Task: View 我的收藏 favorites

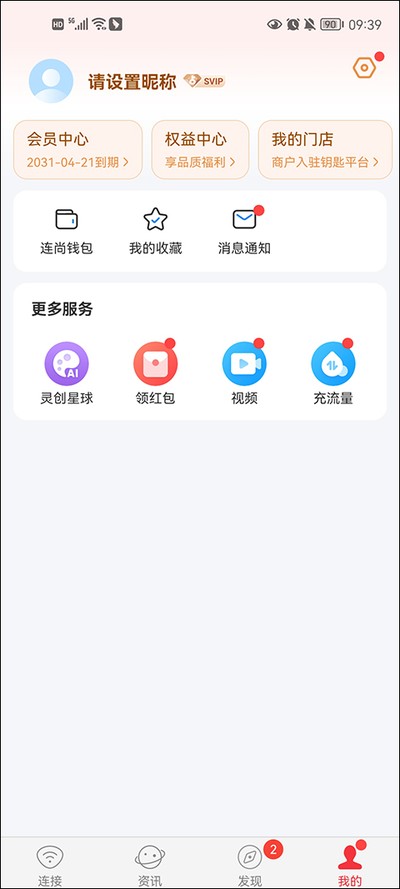Action: click(155, 231)
